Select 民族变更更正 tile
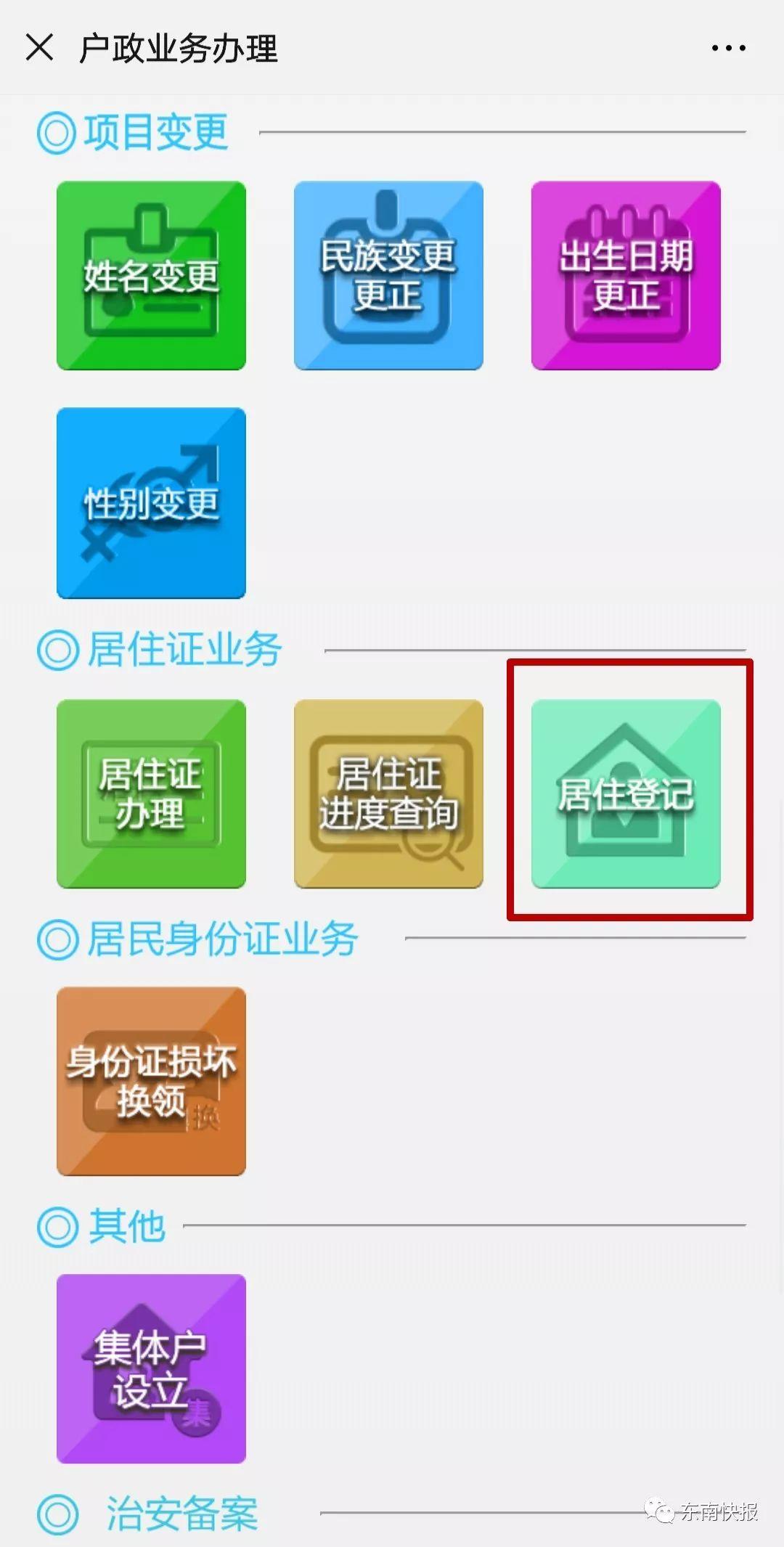784x1547 pixels. tap(388, 276)
